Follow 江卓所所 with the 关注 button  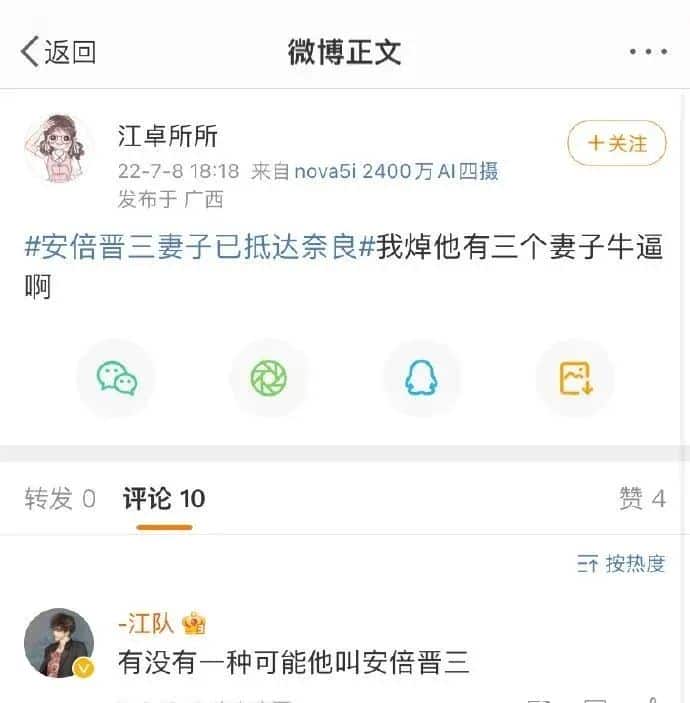click(616, 143)
